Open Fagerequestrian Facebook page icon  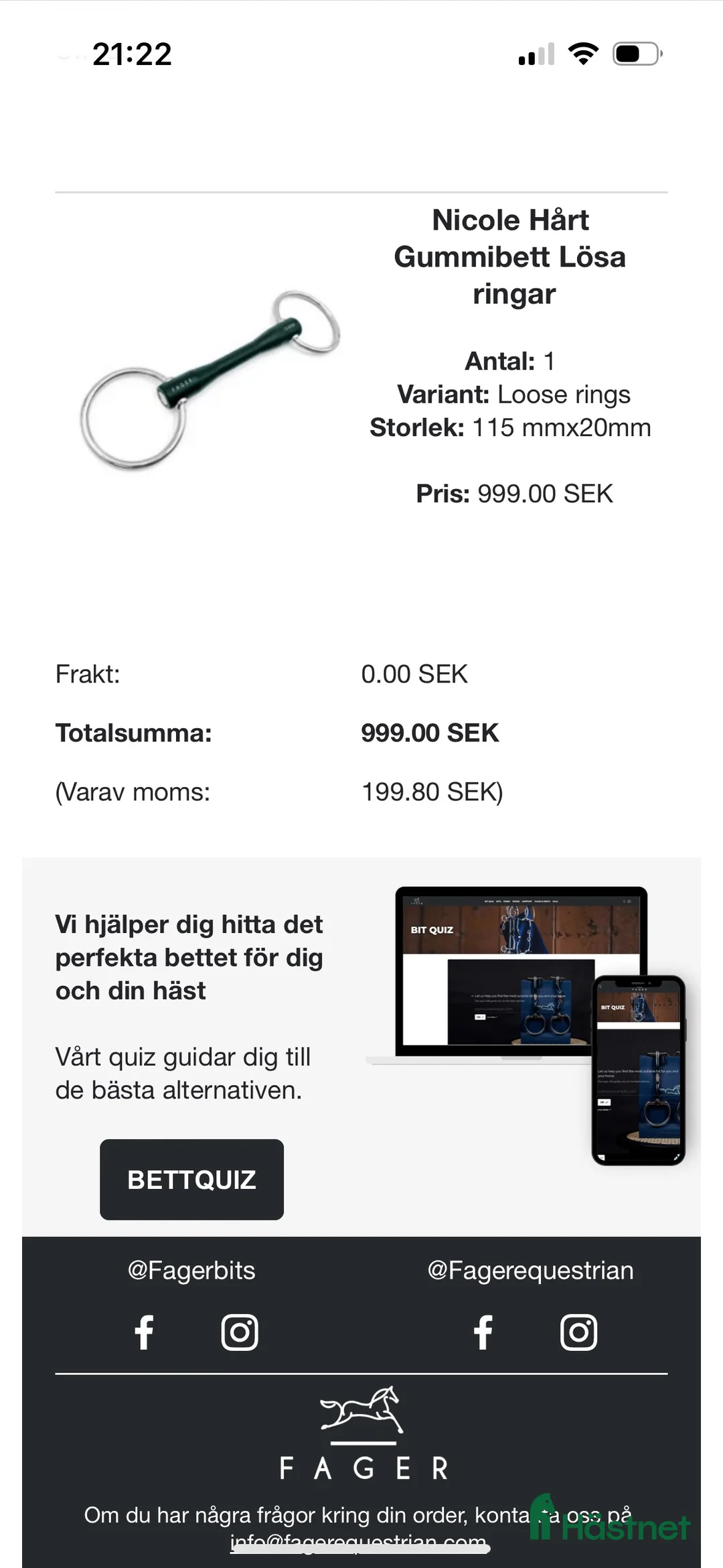(484, 1332)
